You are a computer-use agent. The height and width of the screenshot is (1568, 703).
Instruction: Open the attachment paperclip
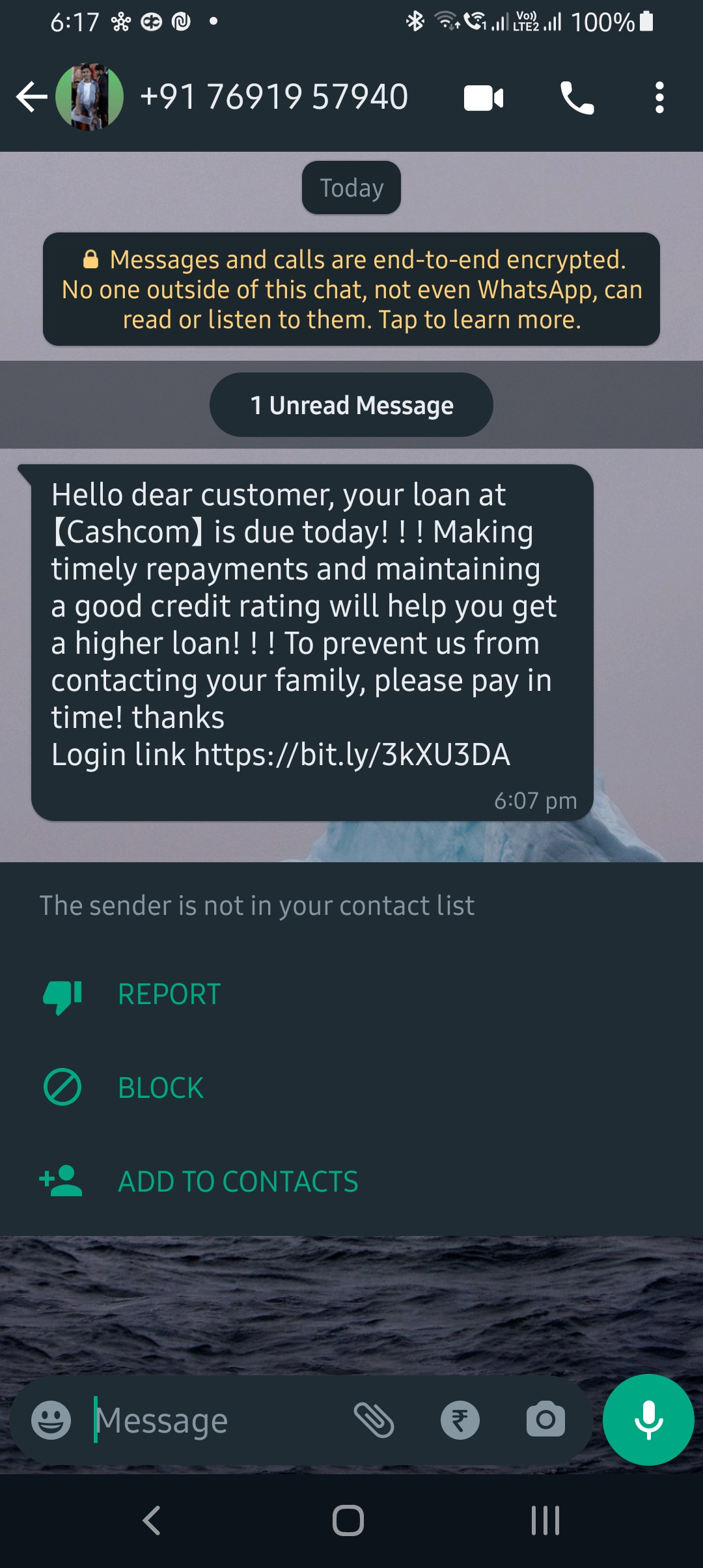click(374, 1420)
